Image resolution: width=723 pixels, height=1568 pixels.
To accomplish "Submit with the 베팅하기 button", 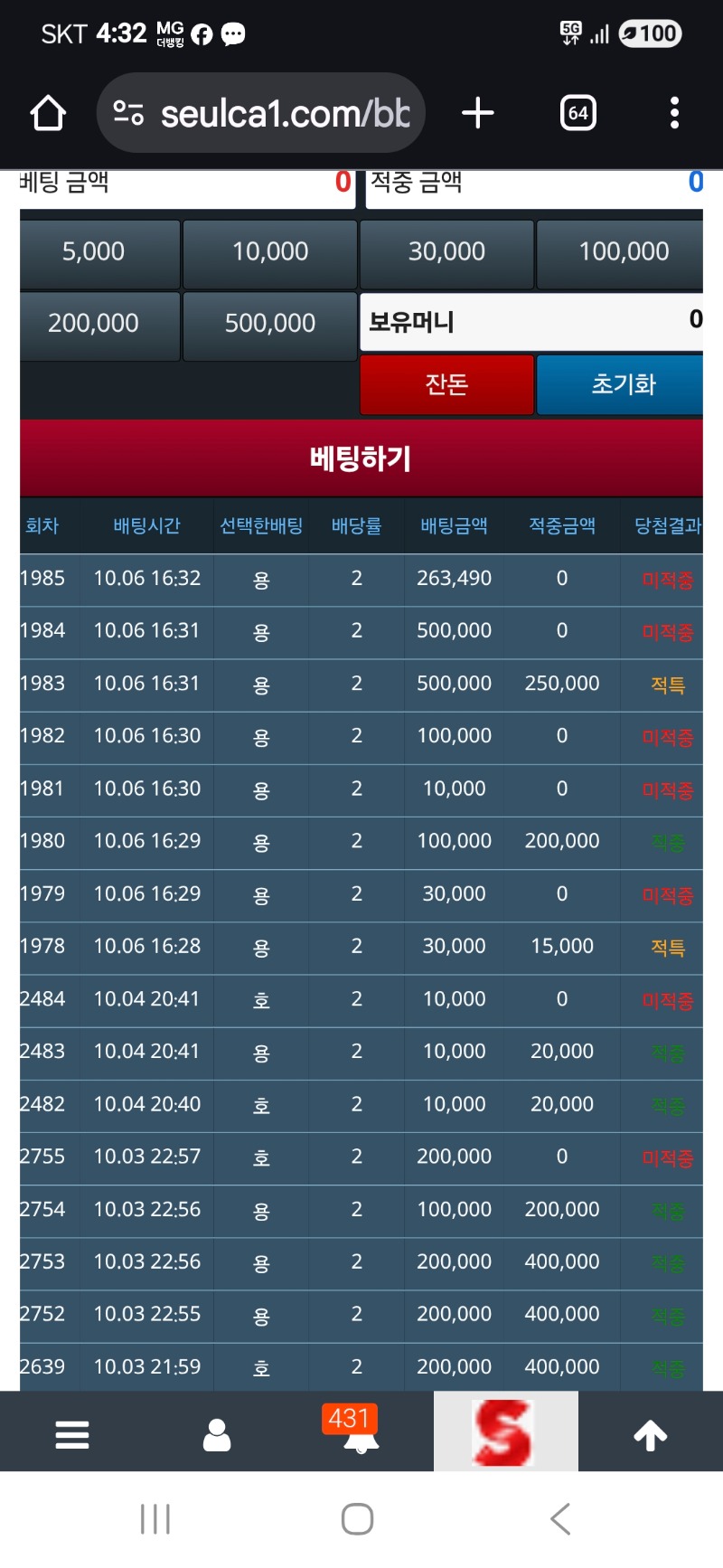I will pos(361,458).
